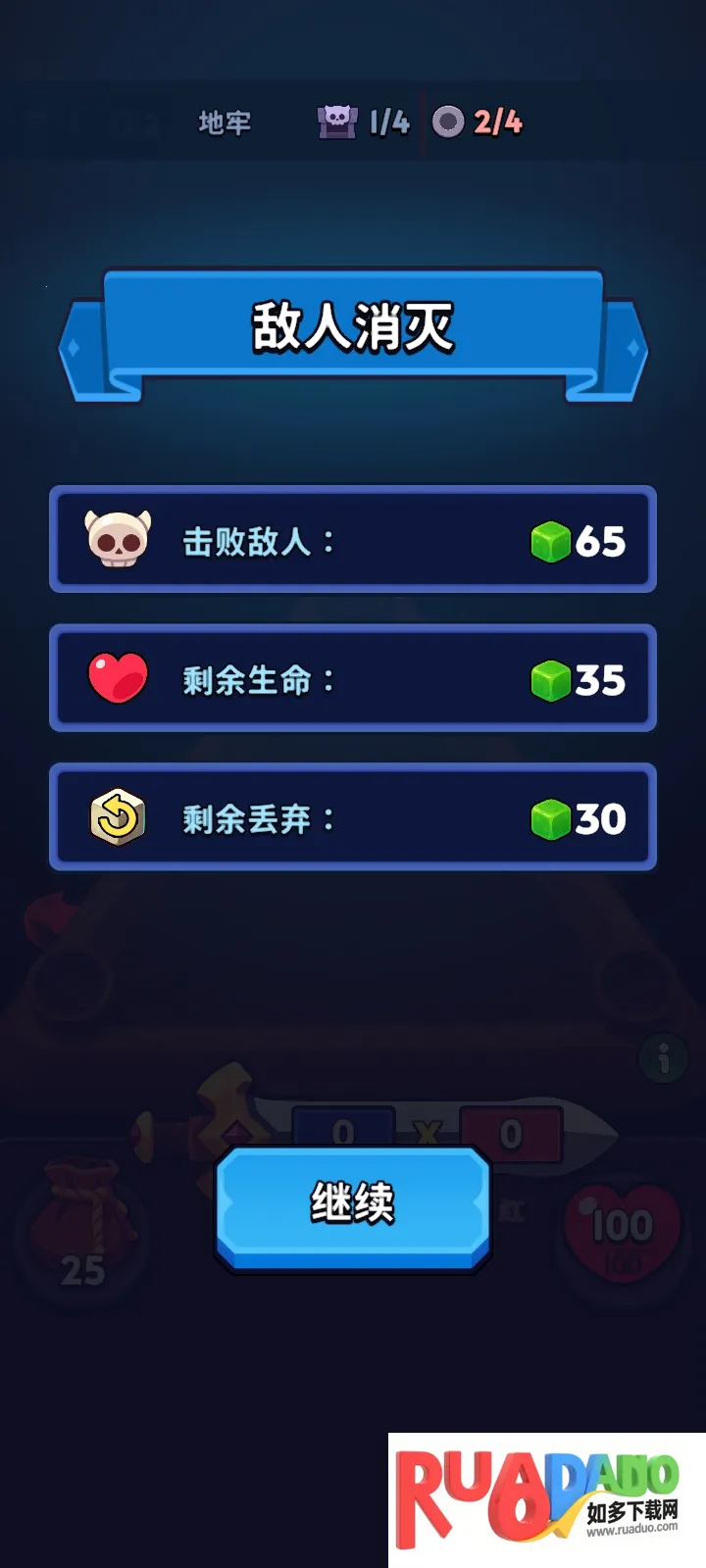Image resolution: width=706 pixels, height=1568 pixels.
Task: Tap the 继续 continue button
Action: [x=352, y=1205]
